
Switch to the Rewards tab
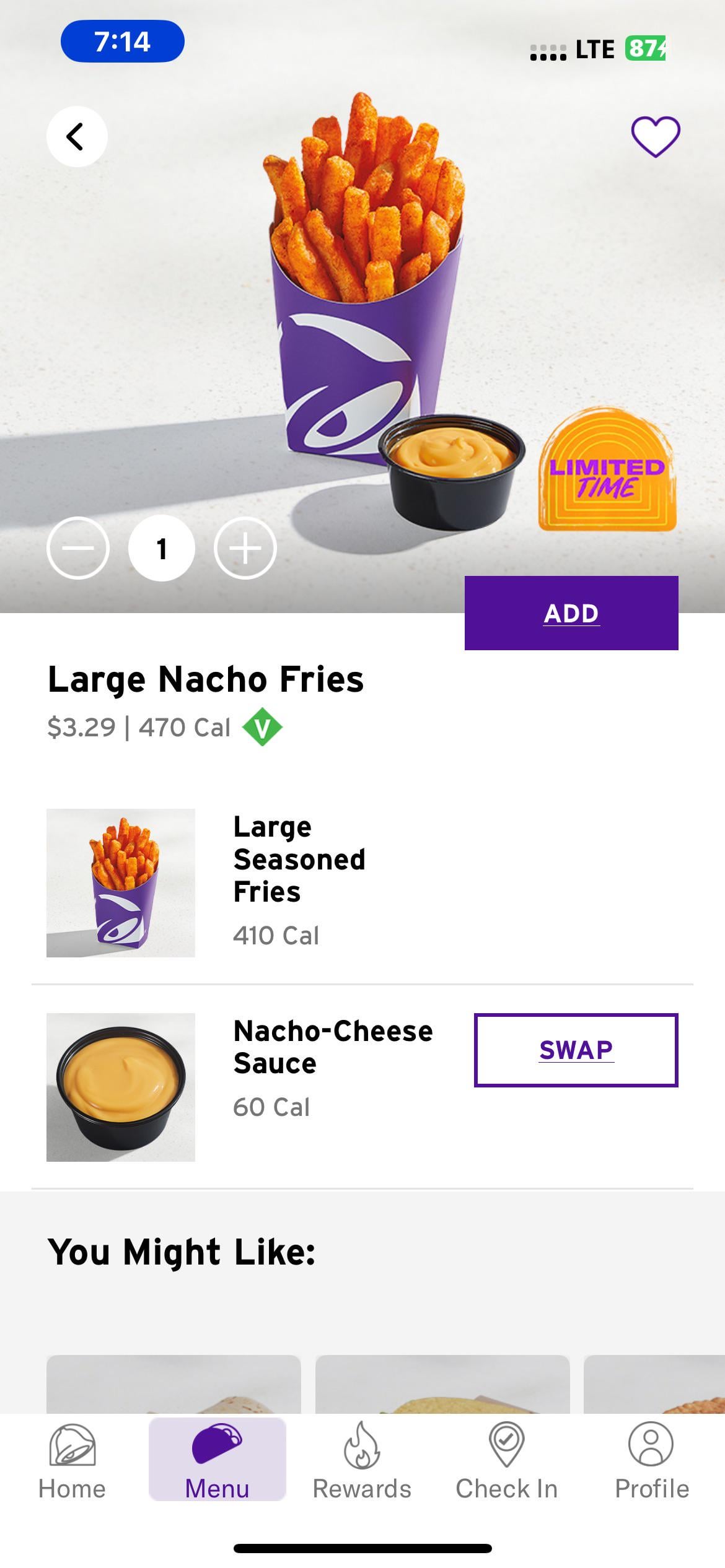pyautogui.click(x=362, y=1460)
